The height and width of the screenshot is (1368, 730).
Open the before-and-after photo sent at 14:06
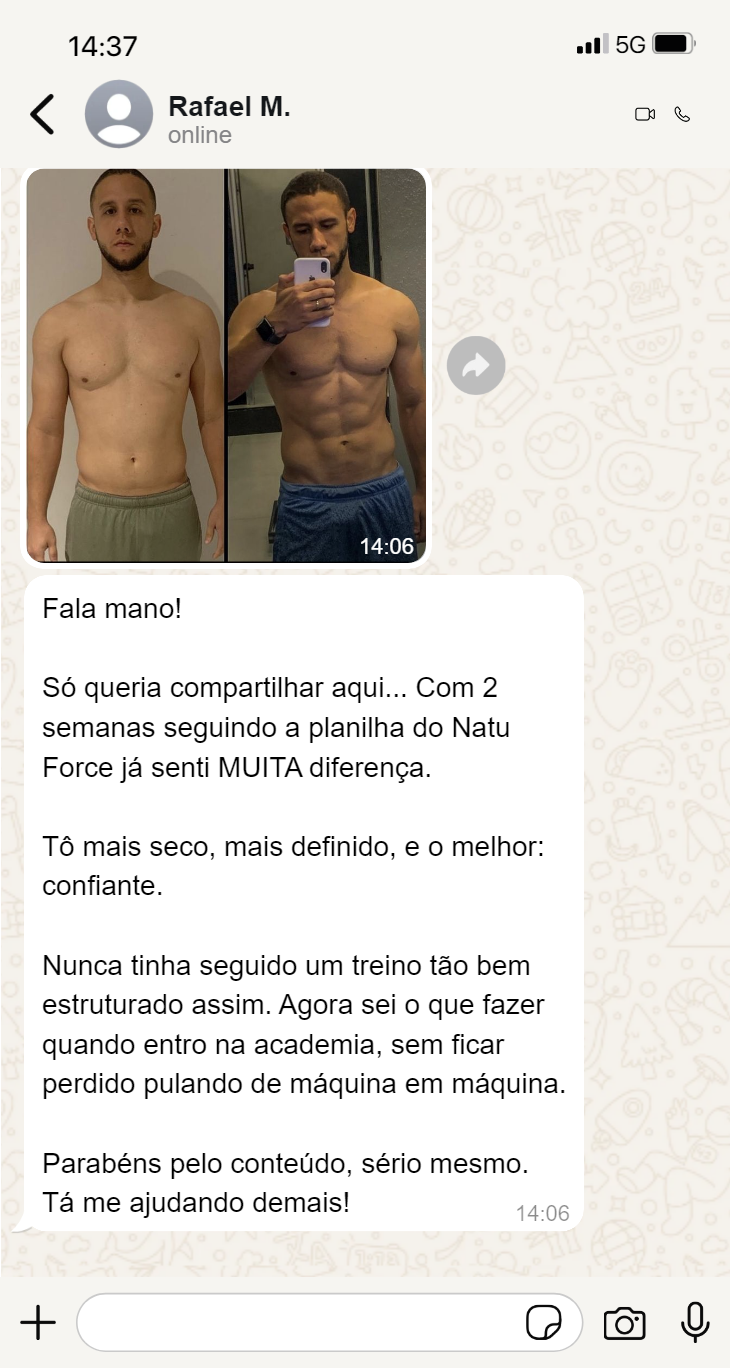coord(226,366)
